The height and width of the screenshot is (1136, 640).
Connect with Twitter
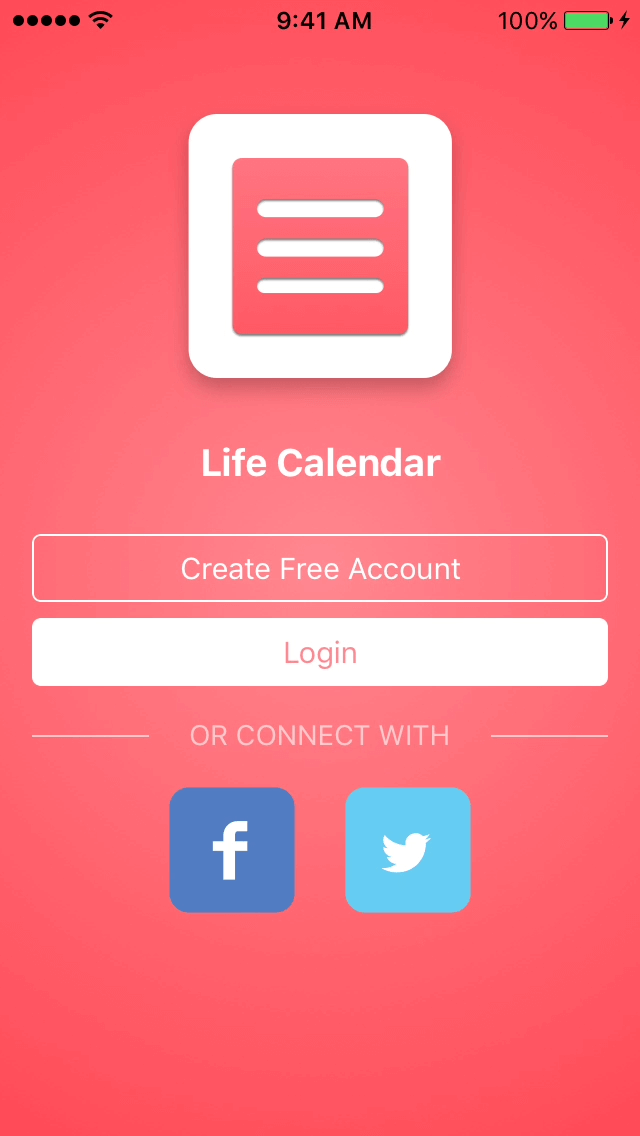point(408,850)
